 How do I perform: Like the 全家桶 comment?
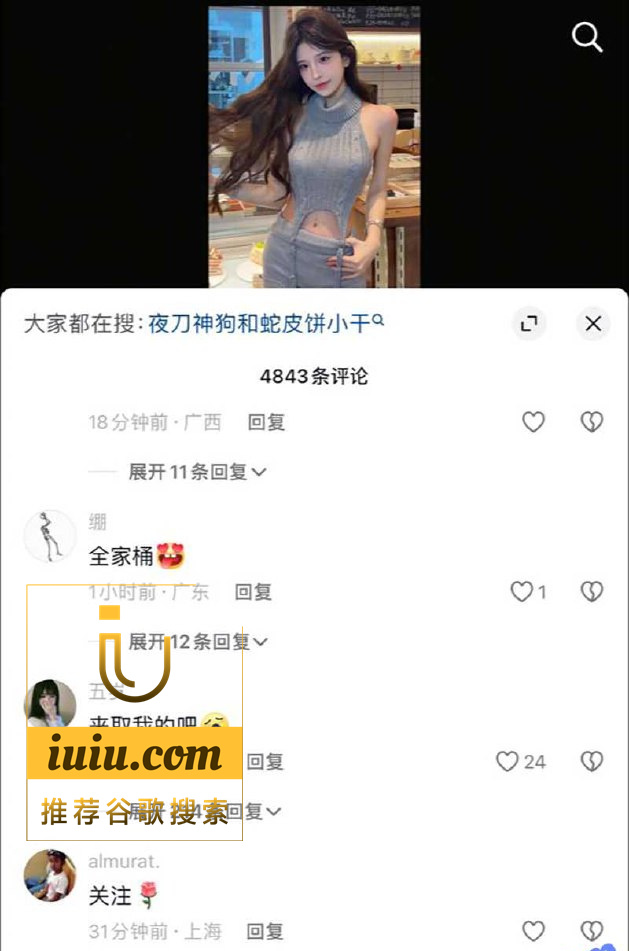pos(522,592)
